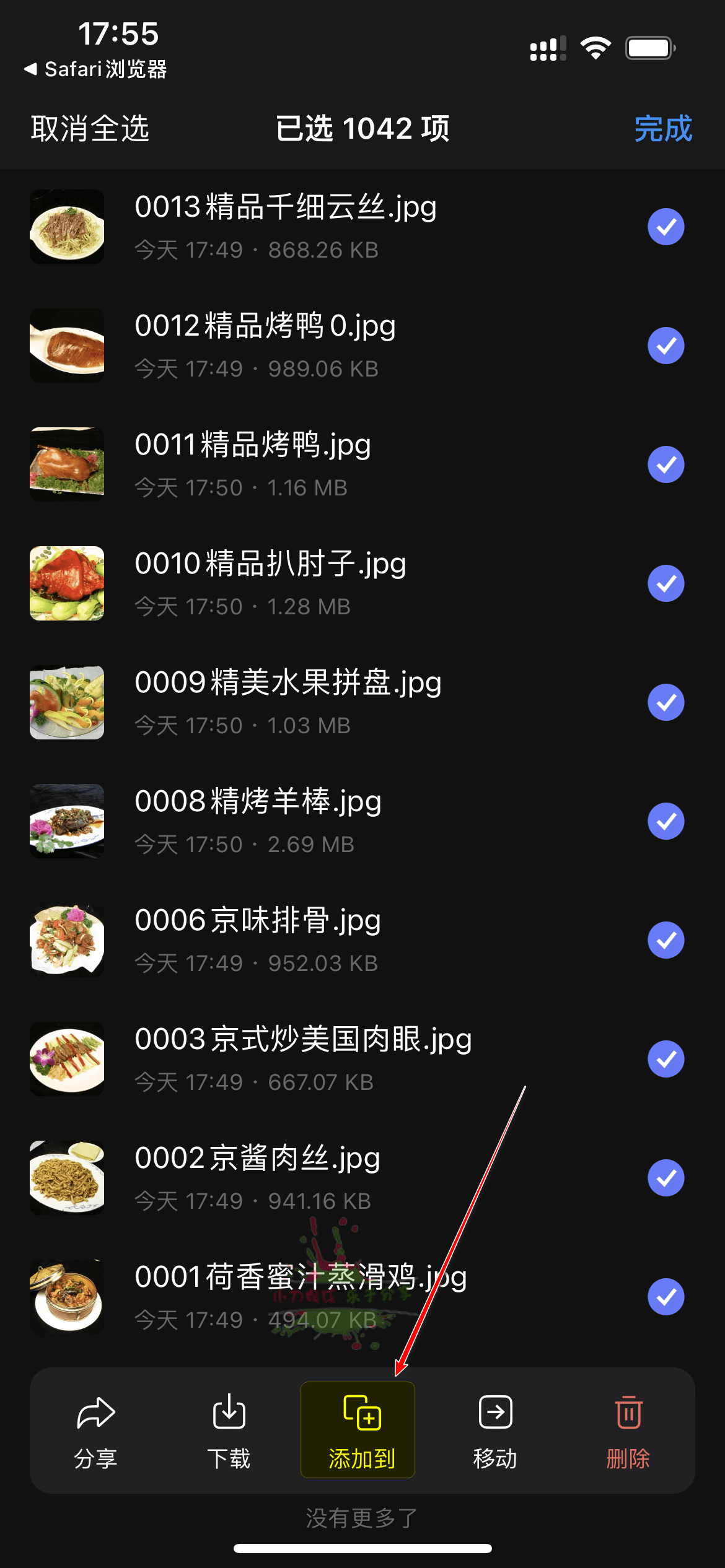
Task: Deselect 0013精品千细云丝.jpg via its checkmark
Action: 666,227
